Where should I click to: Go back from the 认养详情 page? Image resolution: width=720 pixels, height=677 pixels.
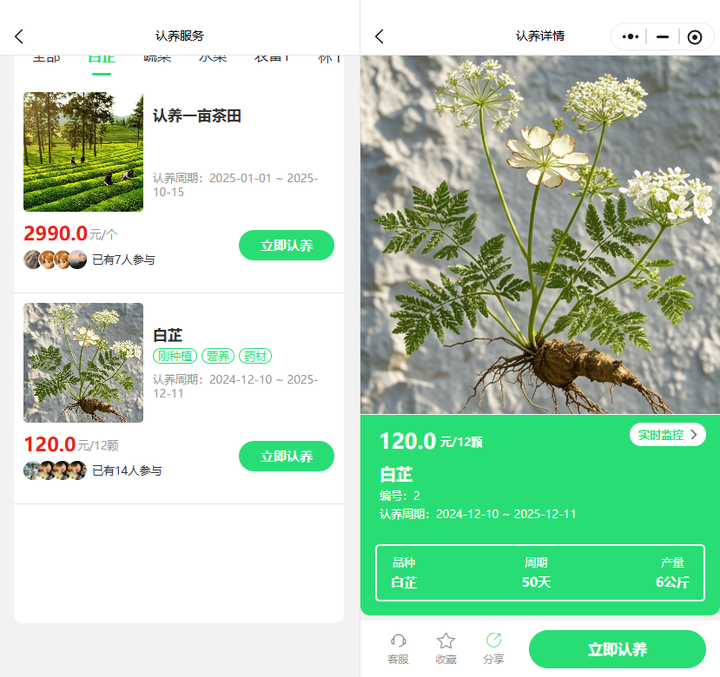tap(379, 36)
